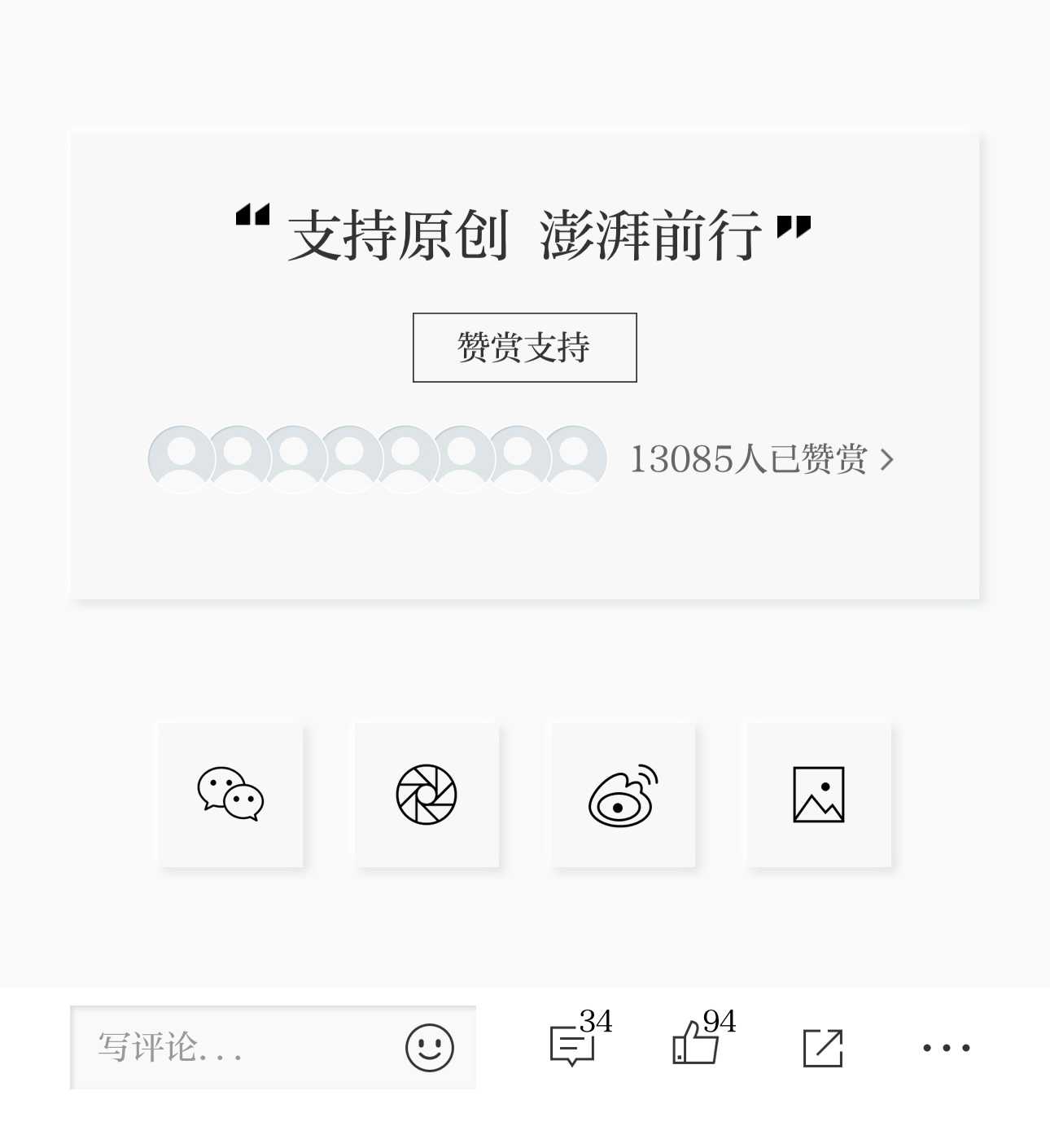
Task: Open the emoji picker
Action: tap(429, 1048)
